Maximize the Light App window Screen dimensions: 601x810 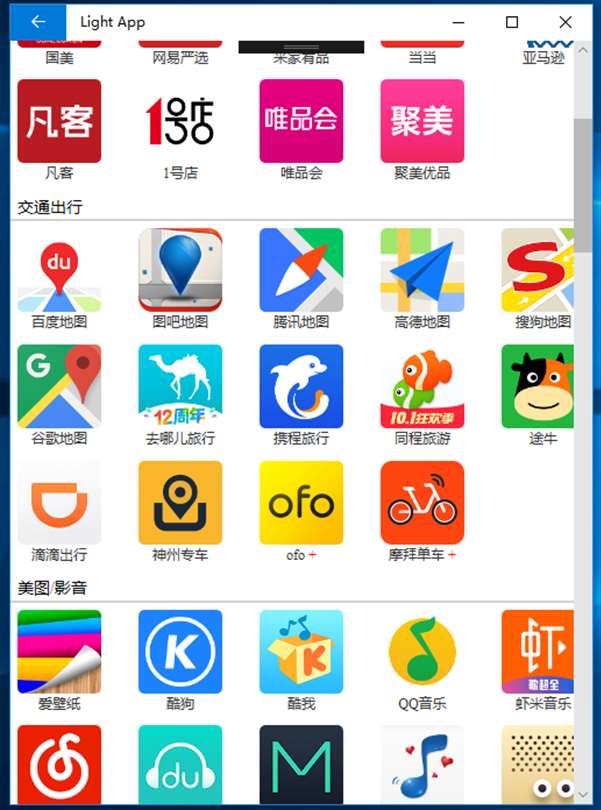pos(512,22)
